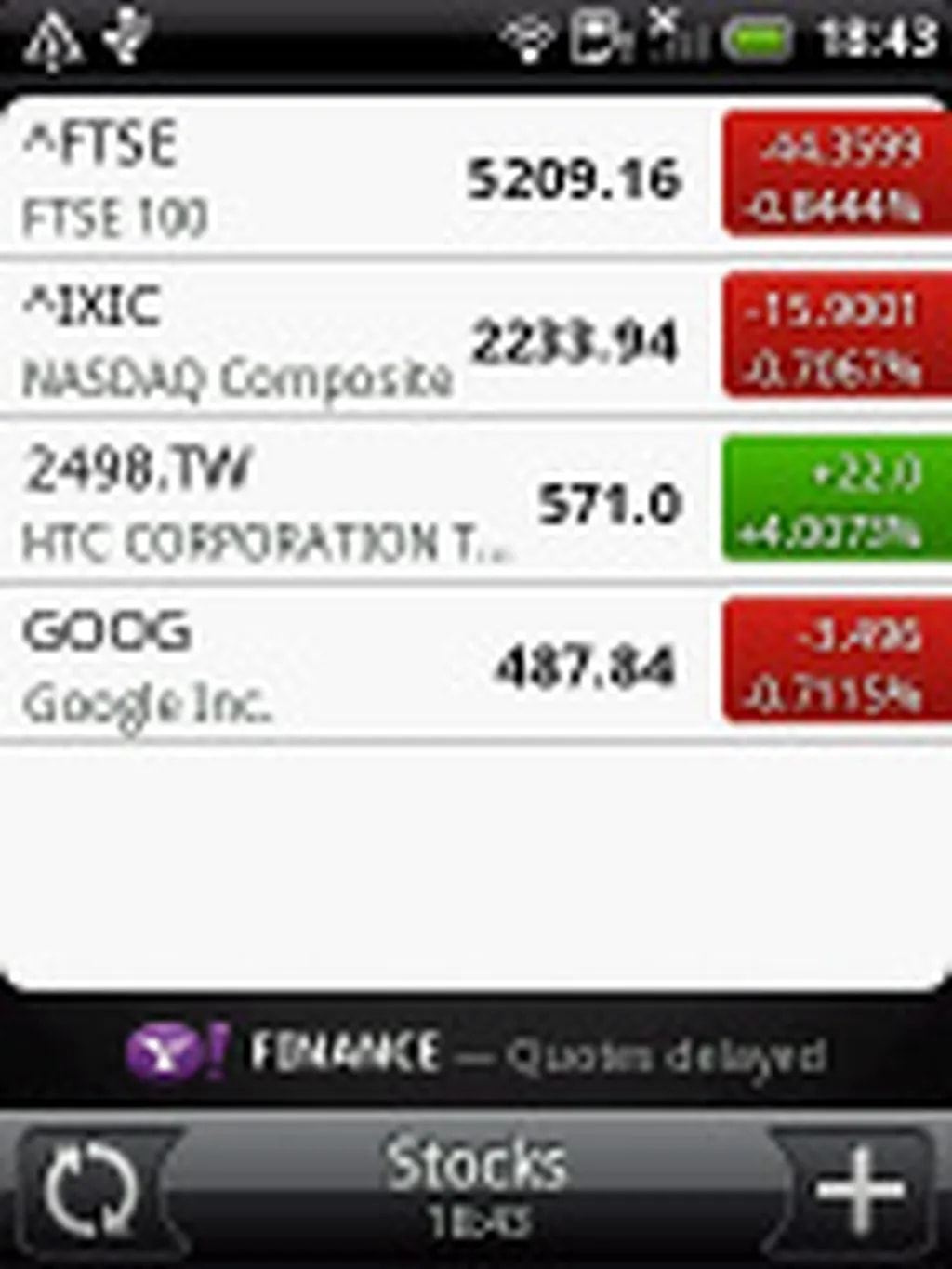The width and height of the screenshot is (952, 1269).
Task: Switch the ^IXIC change value display
Action: coord(836,337)
